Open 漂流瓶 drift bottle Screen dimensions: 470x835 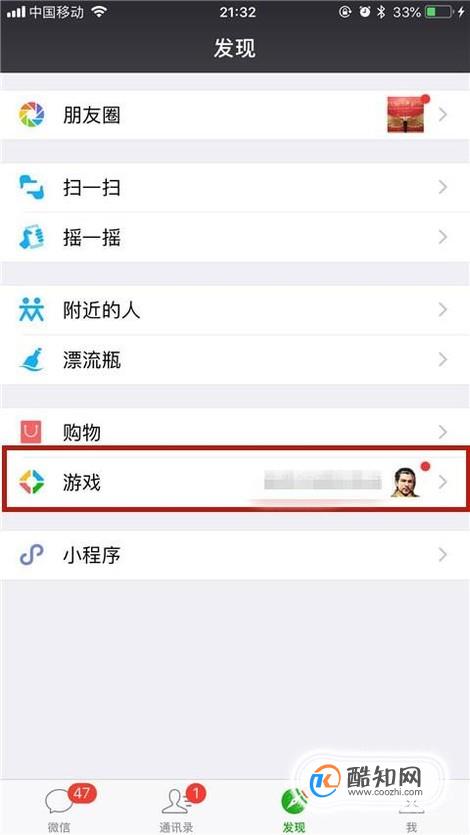(x=235, y=359)
